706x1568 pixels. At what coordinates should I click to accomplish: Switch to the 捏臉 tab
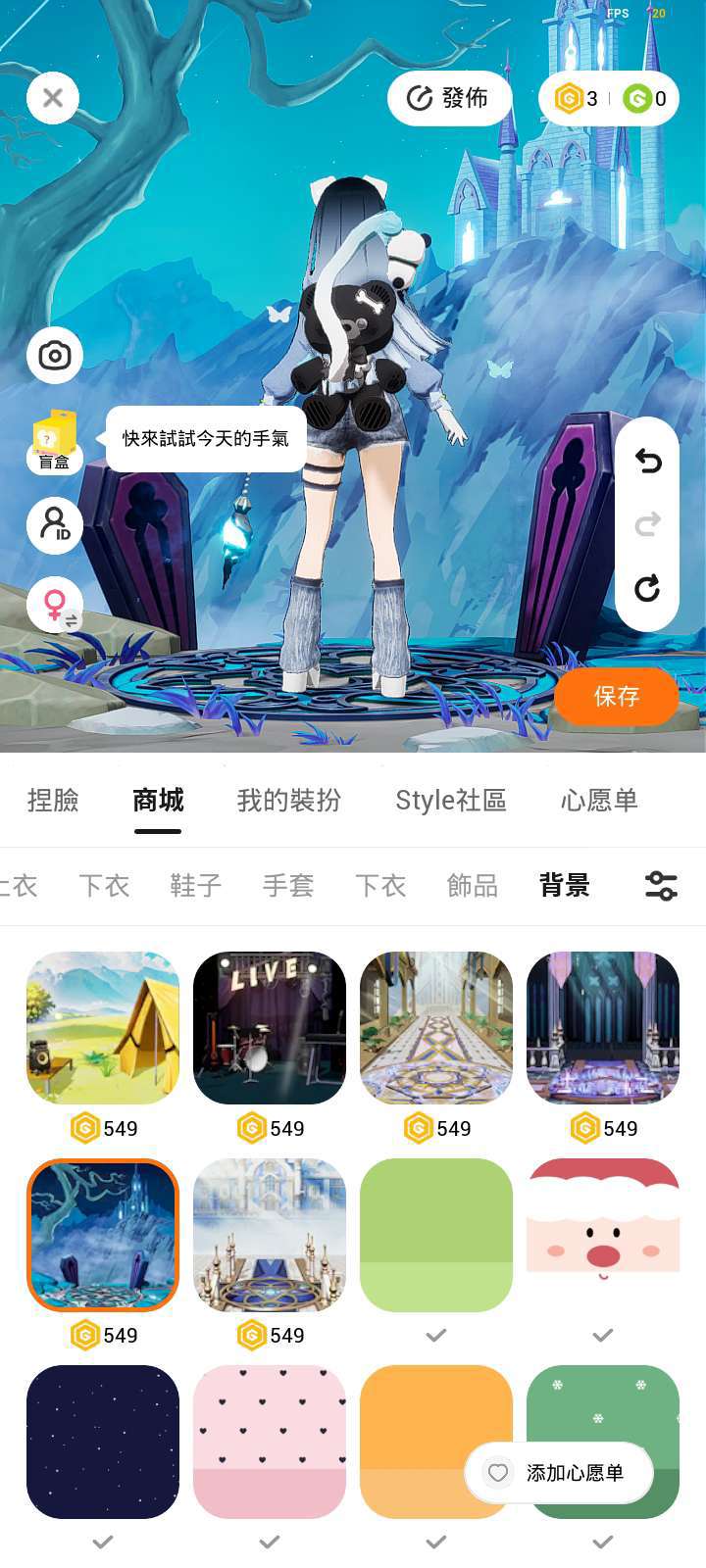pos(53,801)
